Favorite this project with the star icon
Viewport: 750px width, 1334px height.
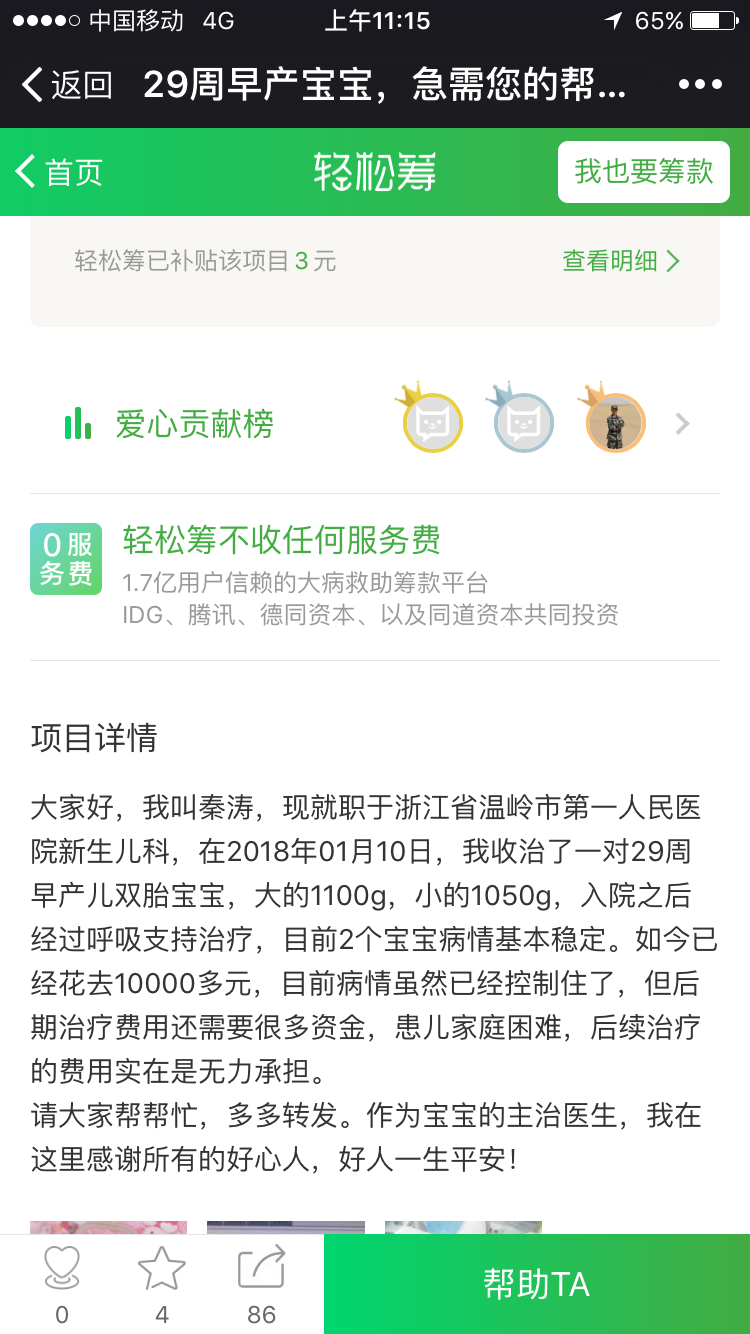click(x=162, y=1270)
